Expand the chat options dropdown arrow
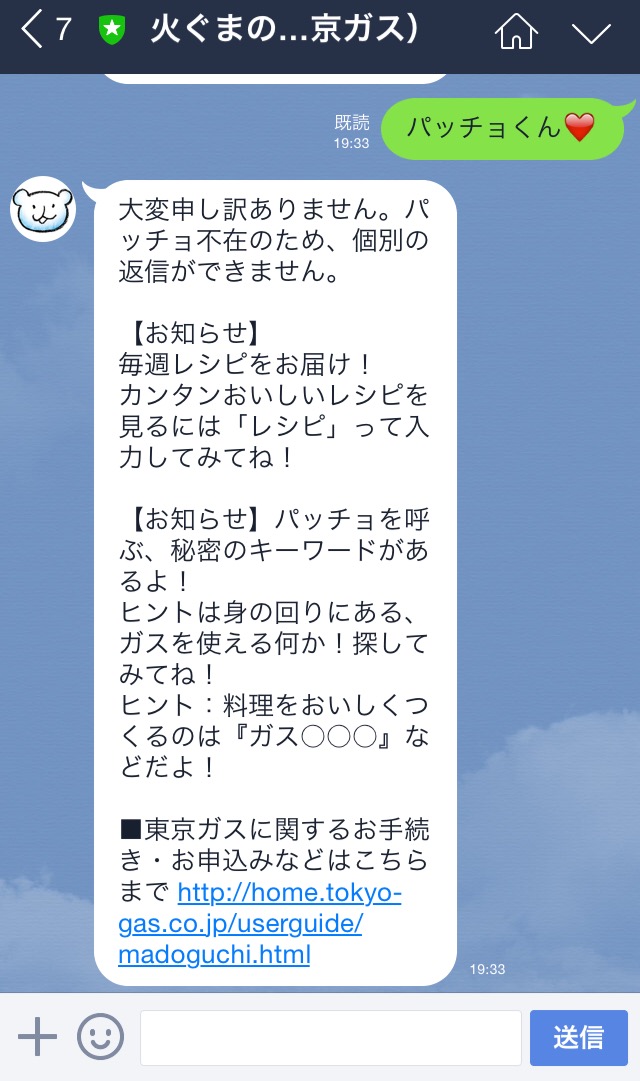 [591, 32]
